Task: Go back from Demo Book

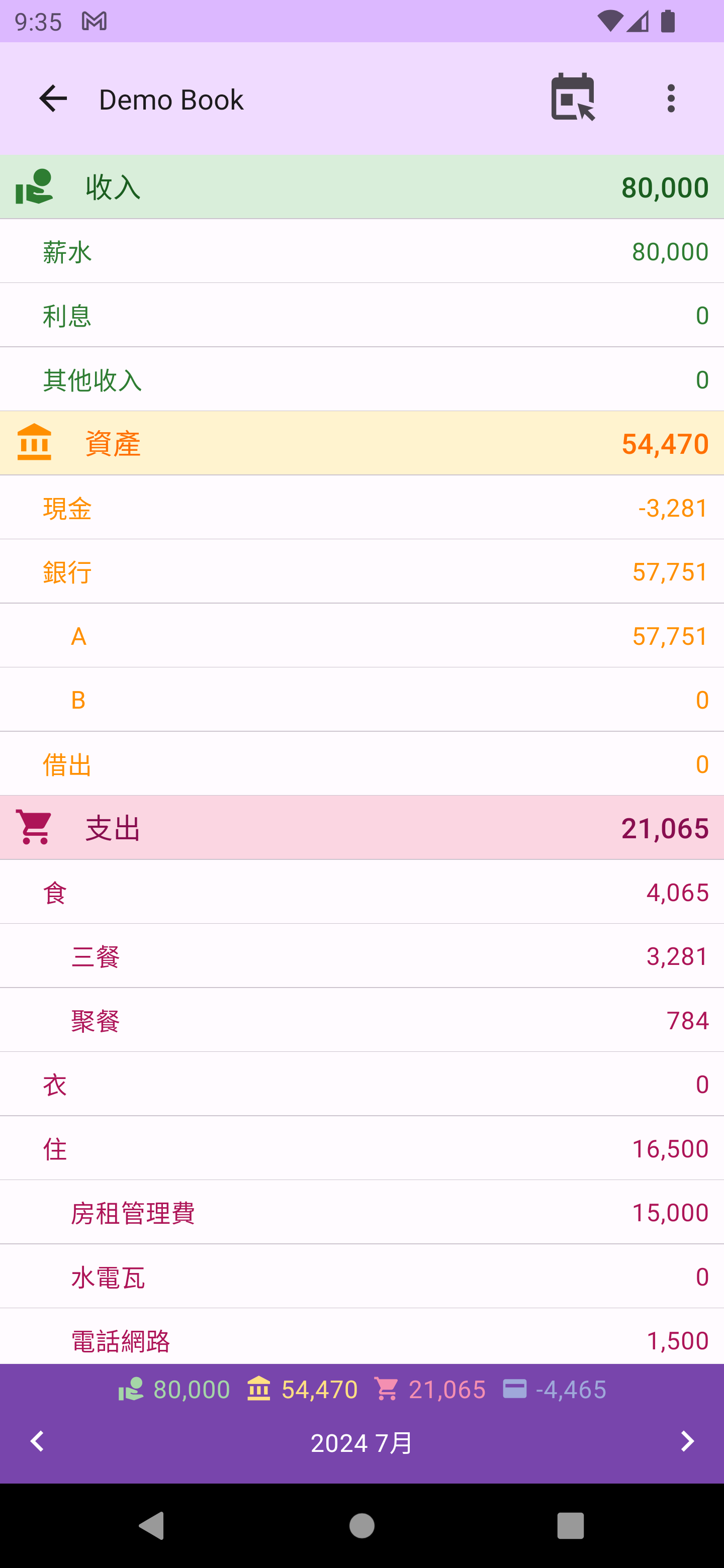Action: [53, 99]
